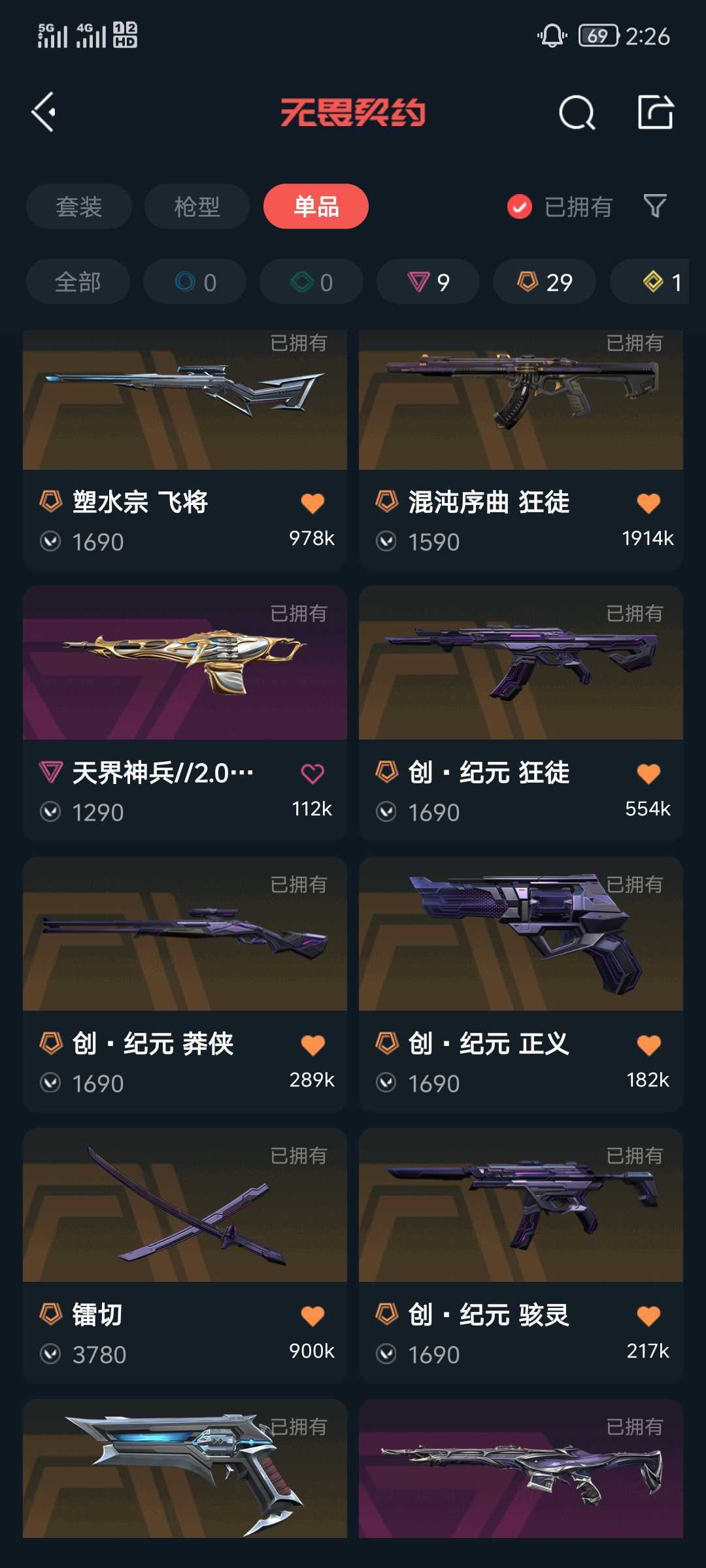Go back using the top-left arrow
The image size is (706, 1568).
(x=44, y=112)
